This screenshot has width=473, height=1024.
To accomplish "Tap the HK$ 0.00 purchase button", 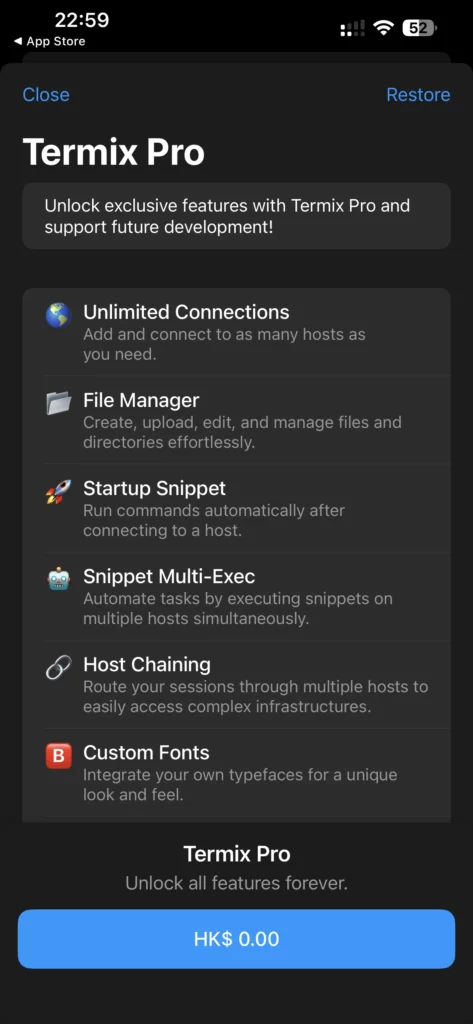I will (236, 939).
